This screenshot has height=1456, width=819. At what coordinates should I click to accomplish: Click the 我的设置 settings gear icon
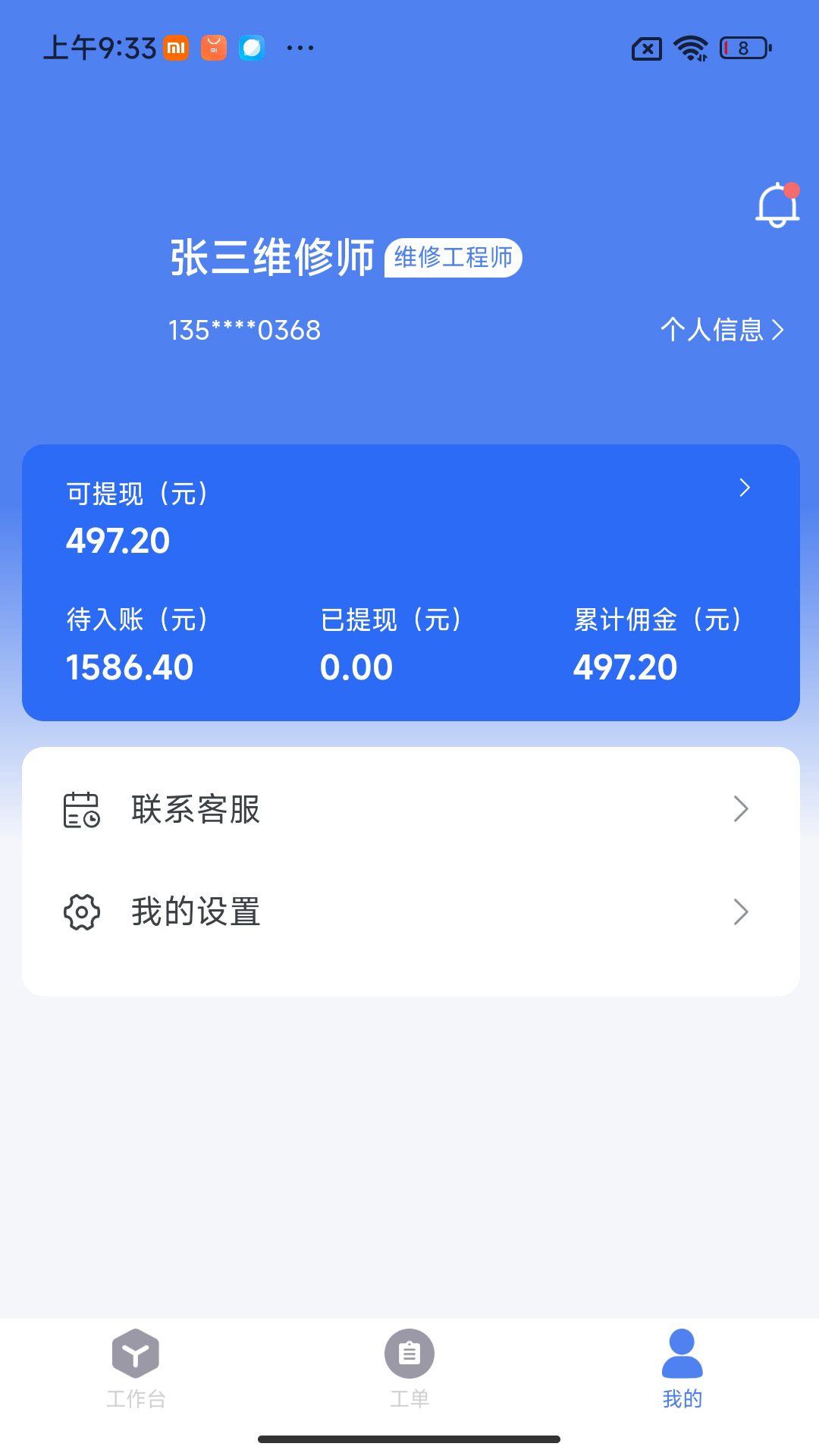click(82, 912)
